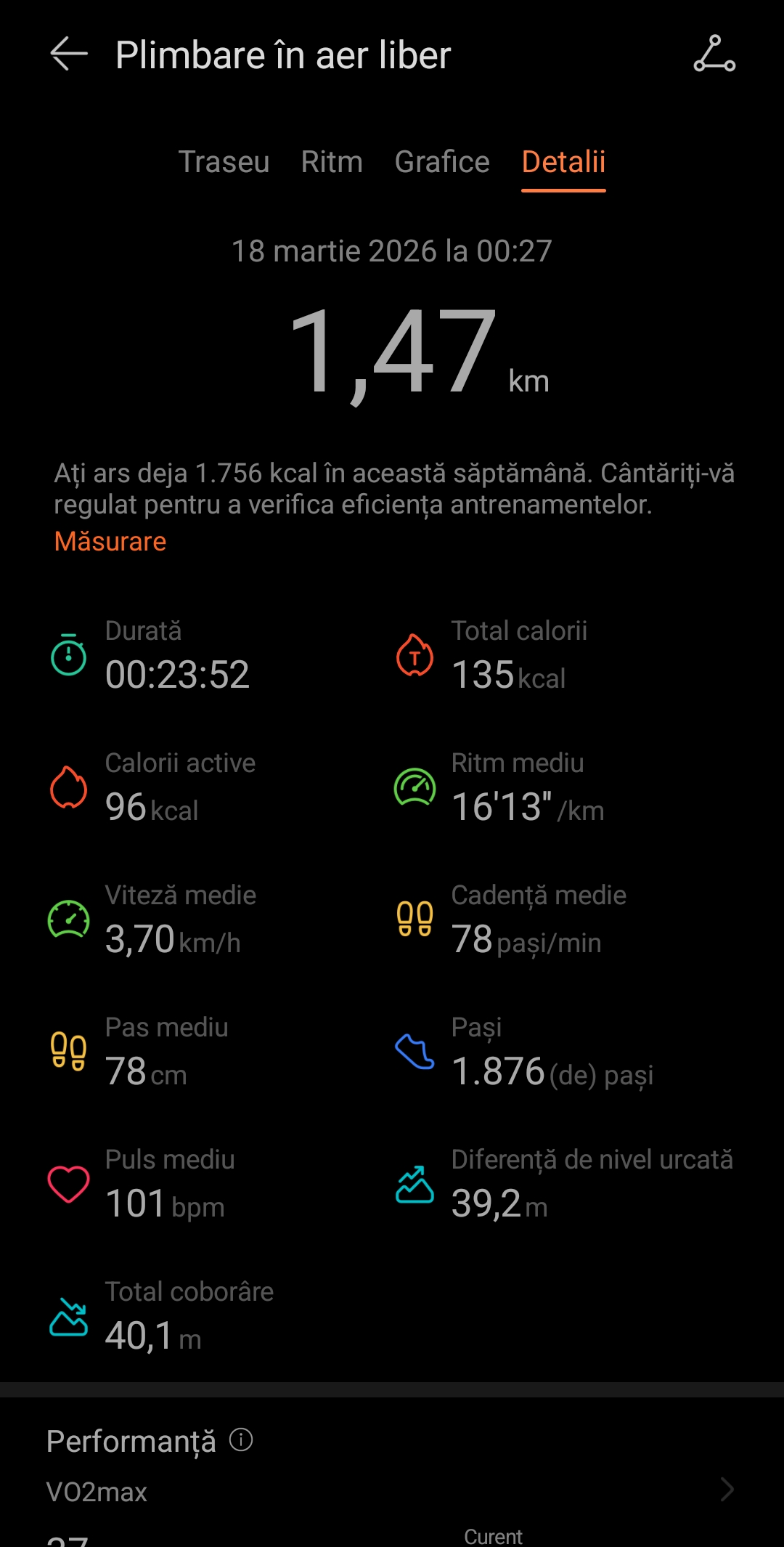
Task: Tap the Măsurare link
Action: (110, 542)
